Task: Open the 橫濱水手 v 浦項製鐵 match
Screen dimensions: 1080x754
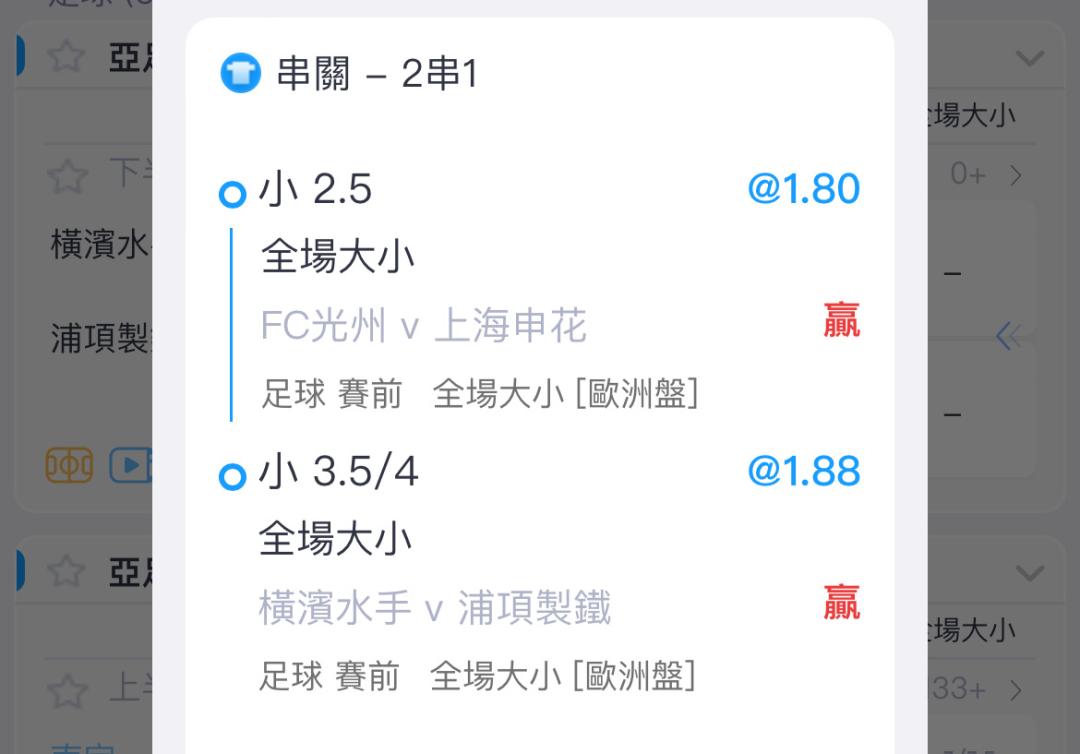Action: click(434, 609)
